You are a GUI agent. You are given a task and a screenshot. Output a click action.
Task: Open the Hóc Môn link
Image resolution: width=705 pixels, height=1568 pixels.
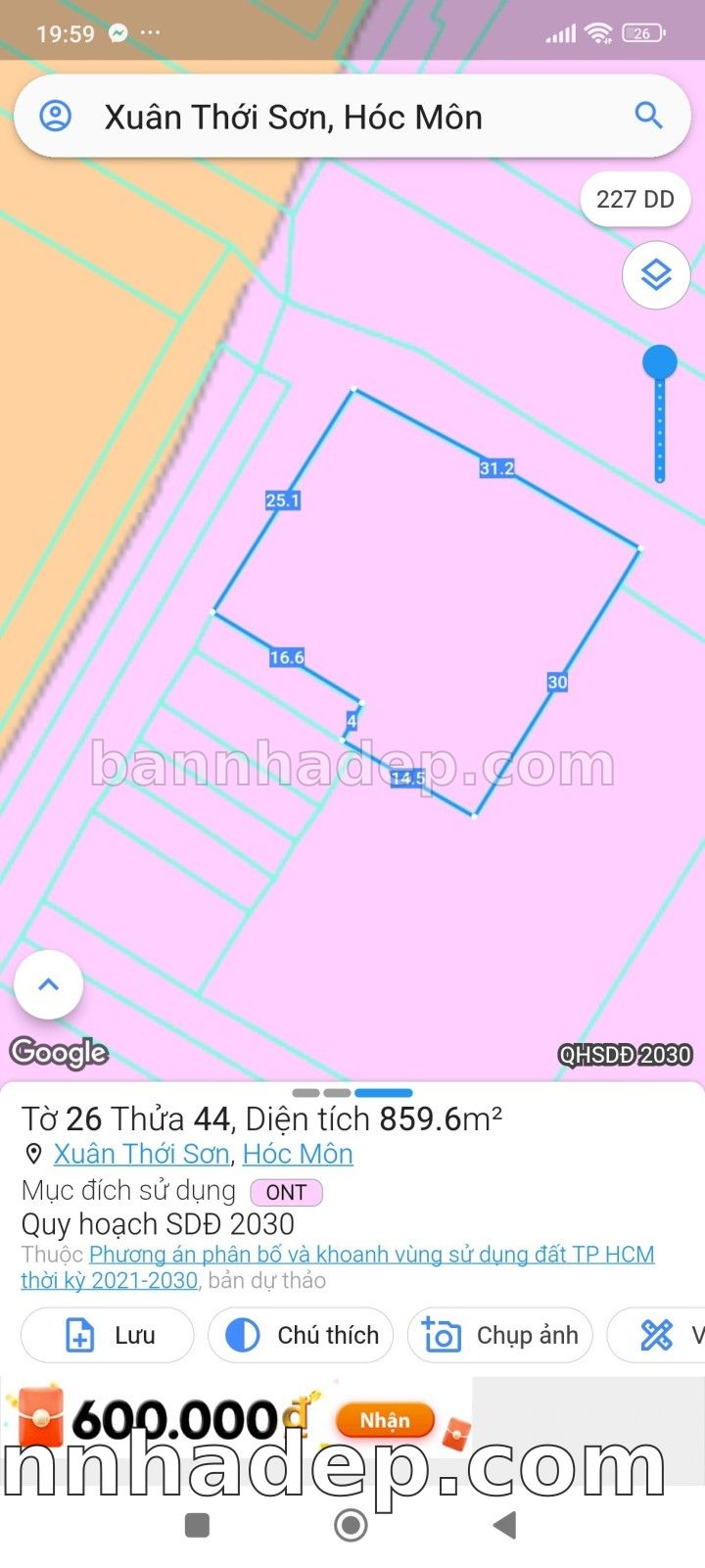click(x=298, y=1154)
